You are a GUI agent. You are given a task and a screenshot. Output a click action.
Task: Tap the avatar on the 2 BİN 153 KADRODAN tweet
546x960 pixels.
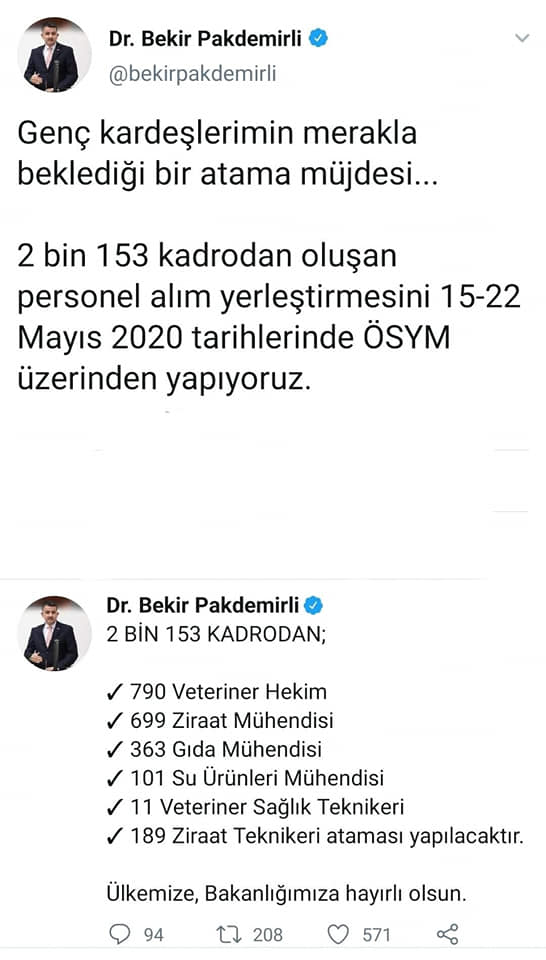coord(54,634)
